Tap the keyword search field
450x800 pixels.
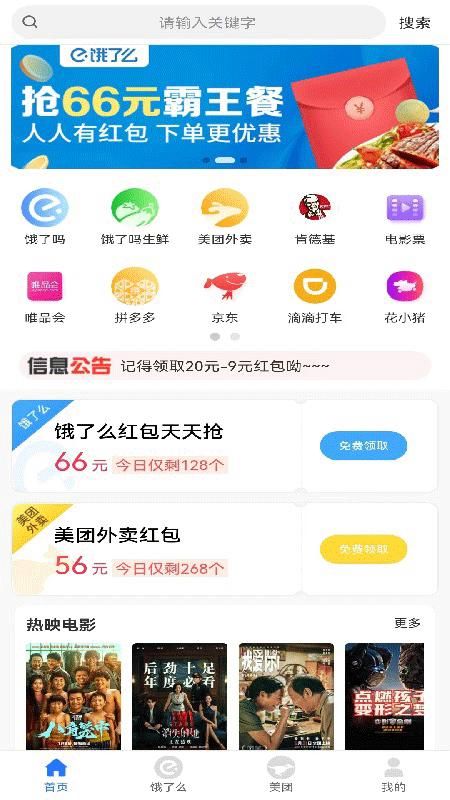tap(198, 22)
